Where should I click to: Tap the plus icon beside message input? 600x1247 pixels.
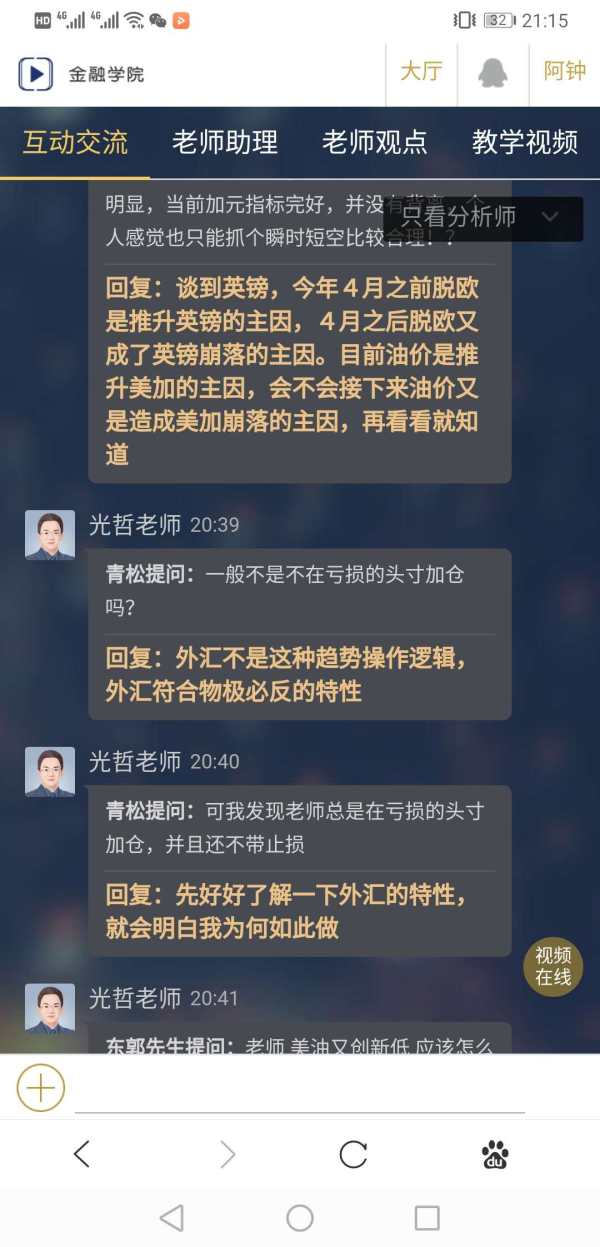point(41,1087)
